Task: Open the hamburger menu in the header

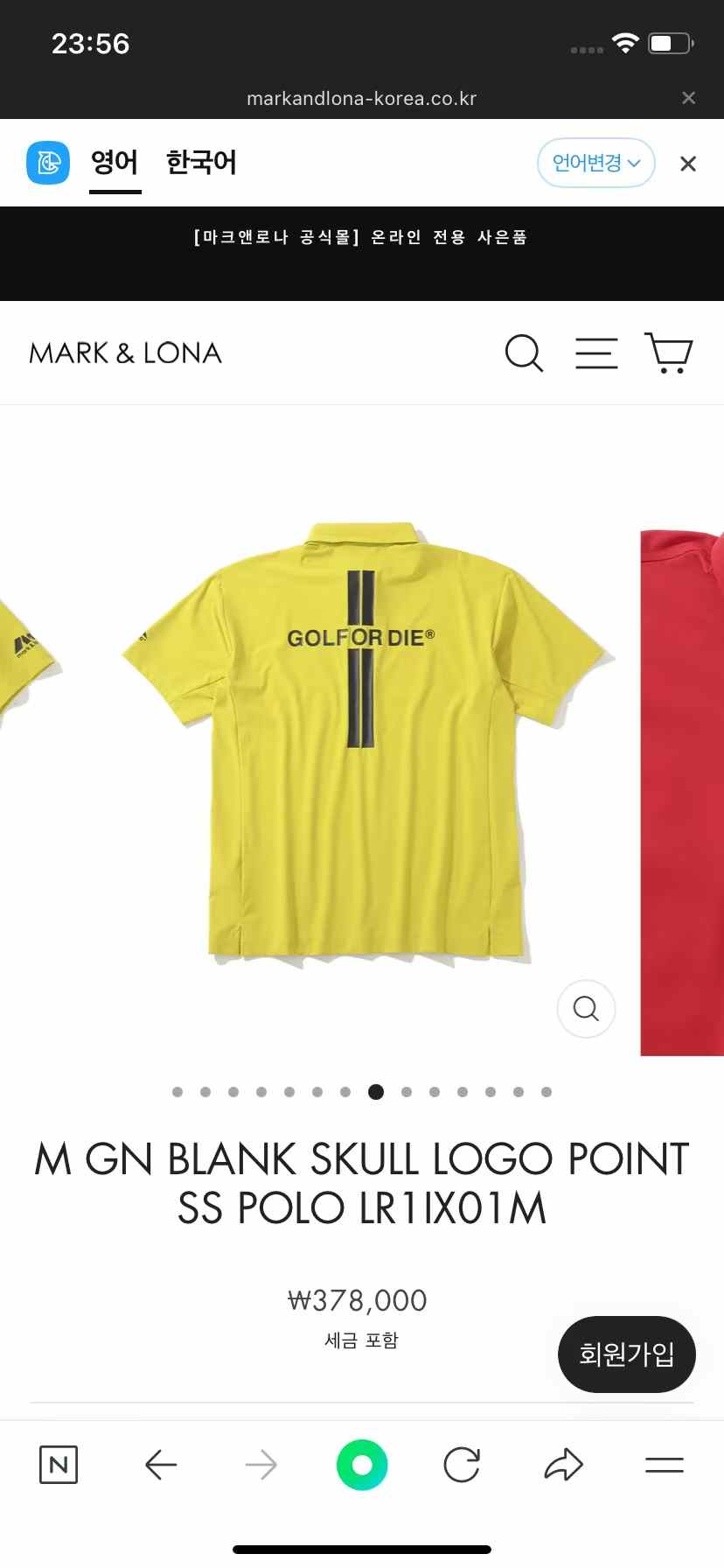Action: (x=596, y=353)
